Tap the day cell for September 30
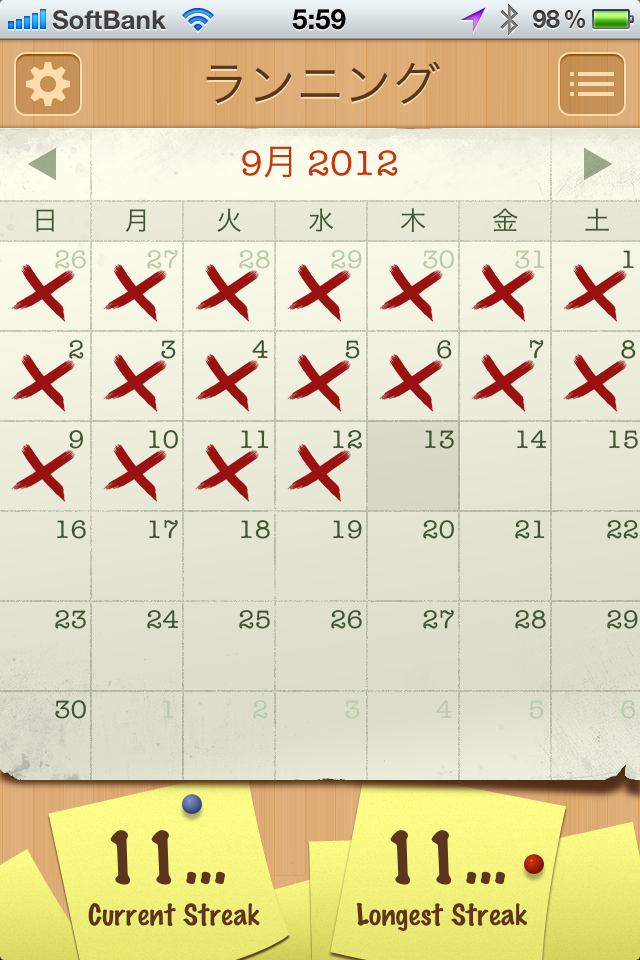640x960 pixels. click(x=45, y=736)
